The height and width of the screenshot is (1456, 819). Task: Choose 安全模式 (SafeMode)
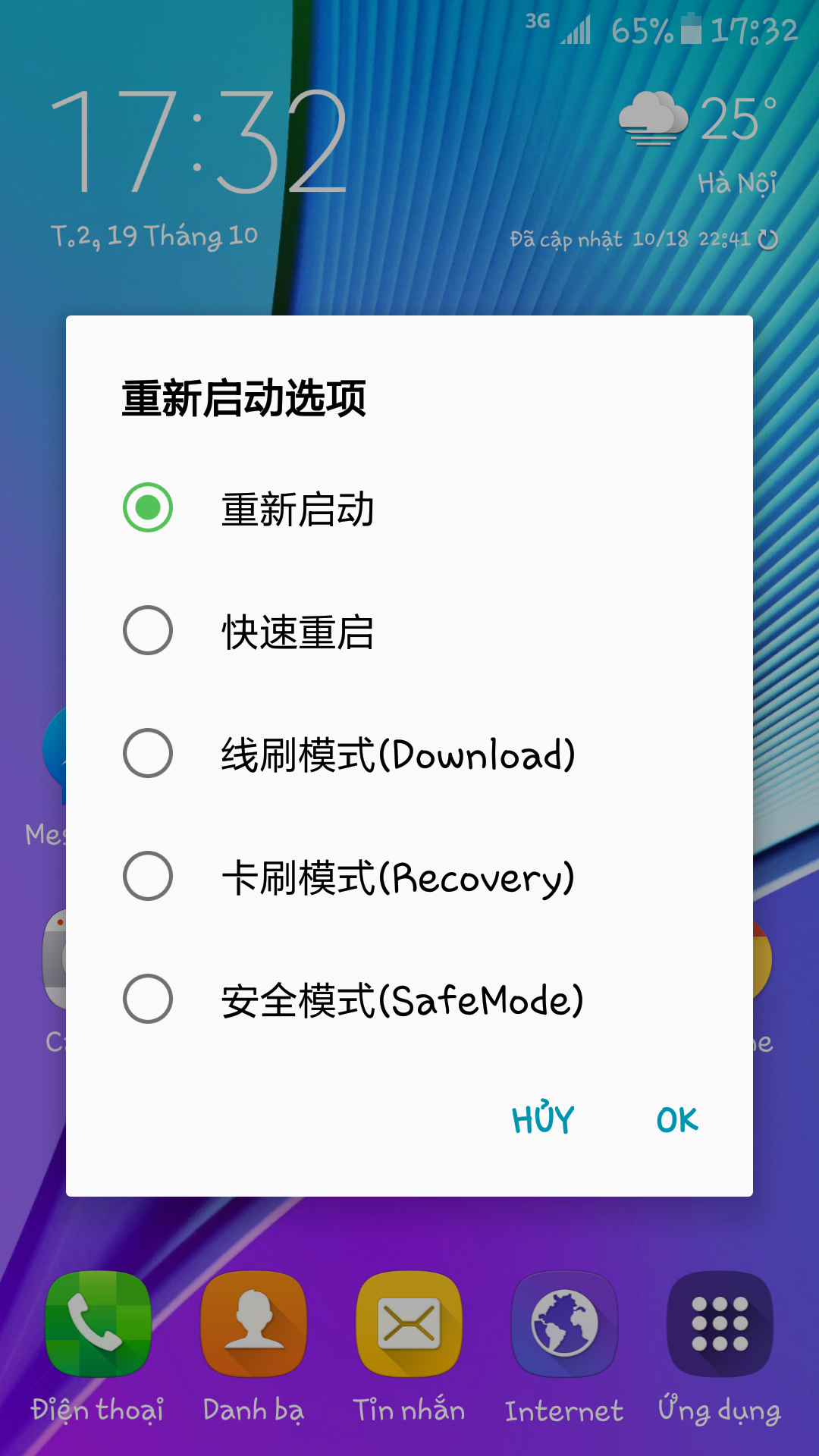(409, 999)
